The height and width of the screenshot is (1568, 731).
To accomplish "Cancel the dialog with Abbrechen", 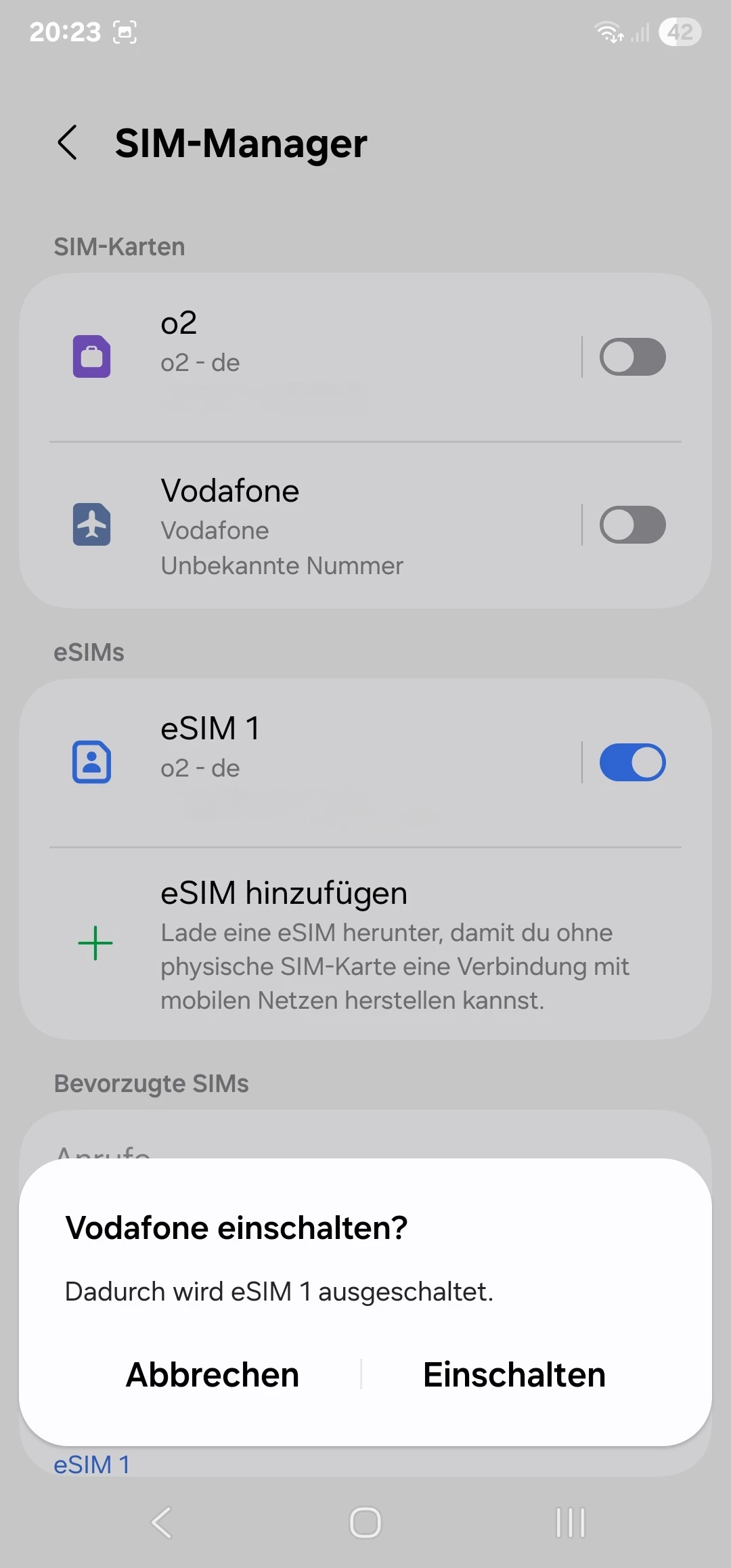I will [213, 1375].
